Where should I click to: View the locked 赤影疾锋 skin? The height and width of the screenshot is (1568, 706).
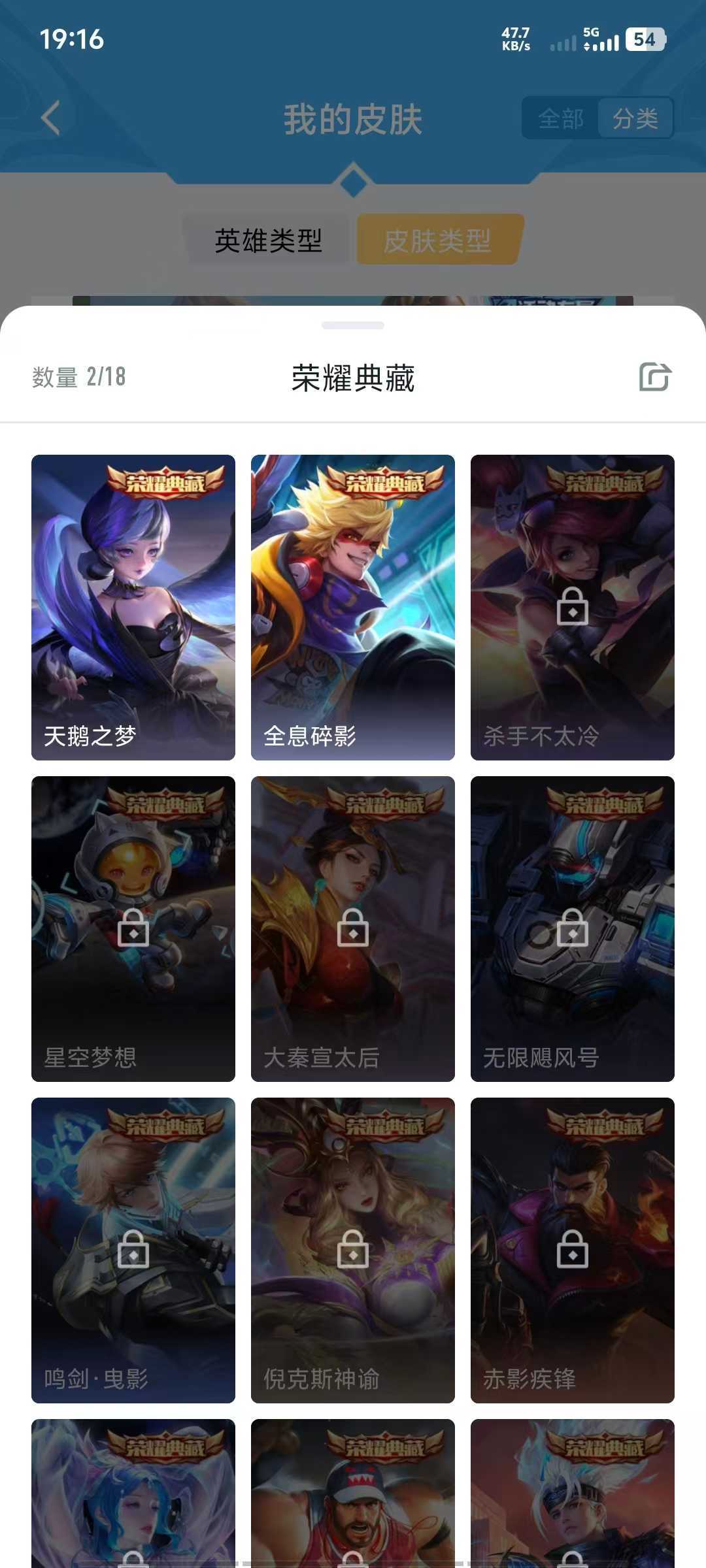click(x=573, y=1250)
